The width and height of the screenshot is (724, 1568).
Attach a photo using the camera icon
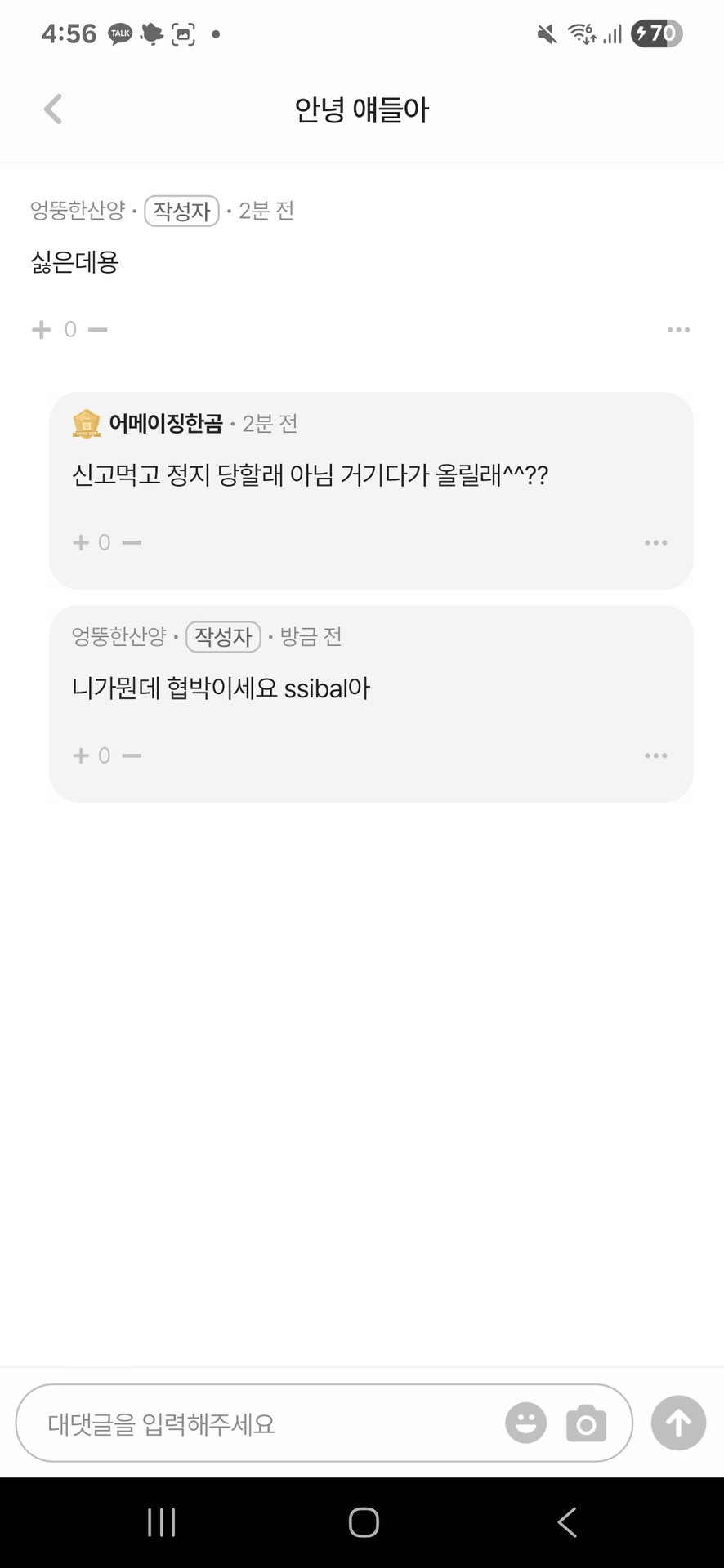click(586, 1423)
